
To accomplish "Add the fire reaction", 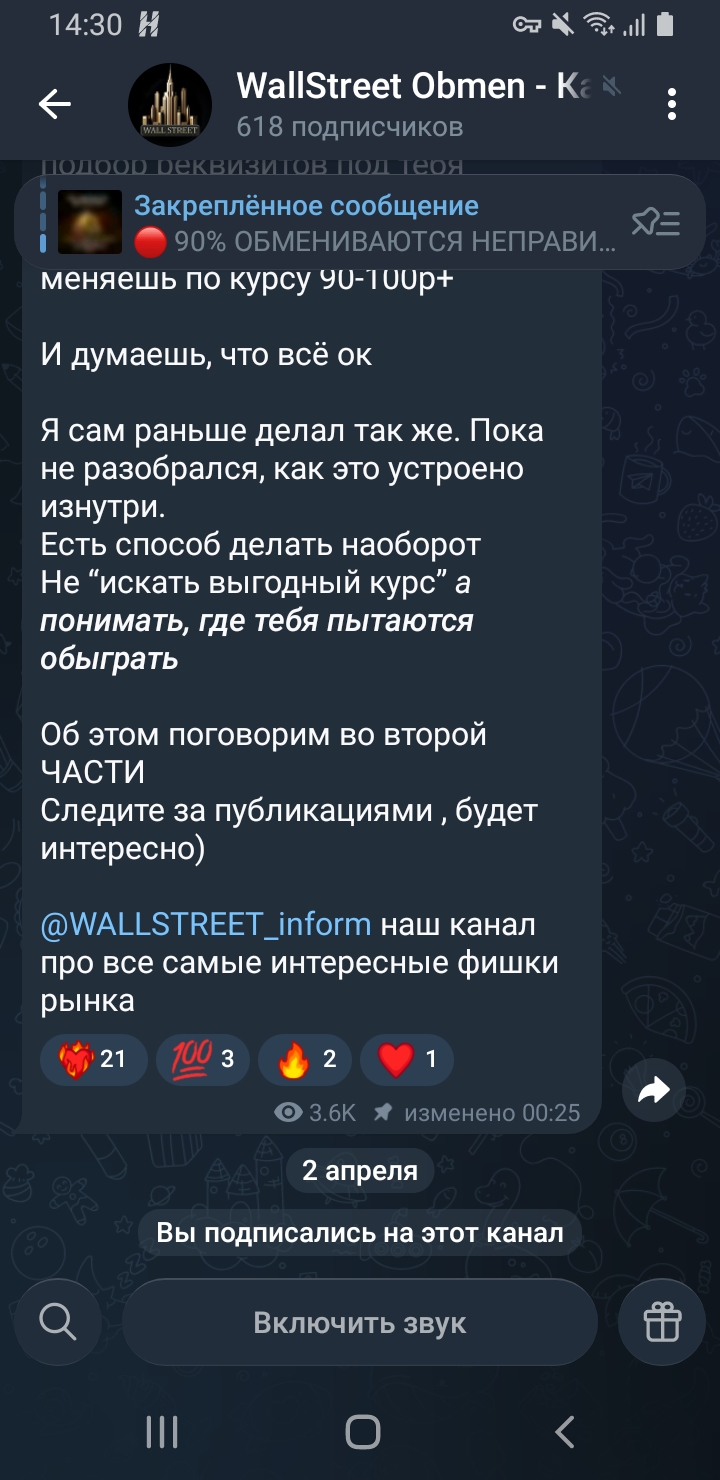I will coord(304,1059).
